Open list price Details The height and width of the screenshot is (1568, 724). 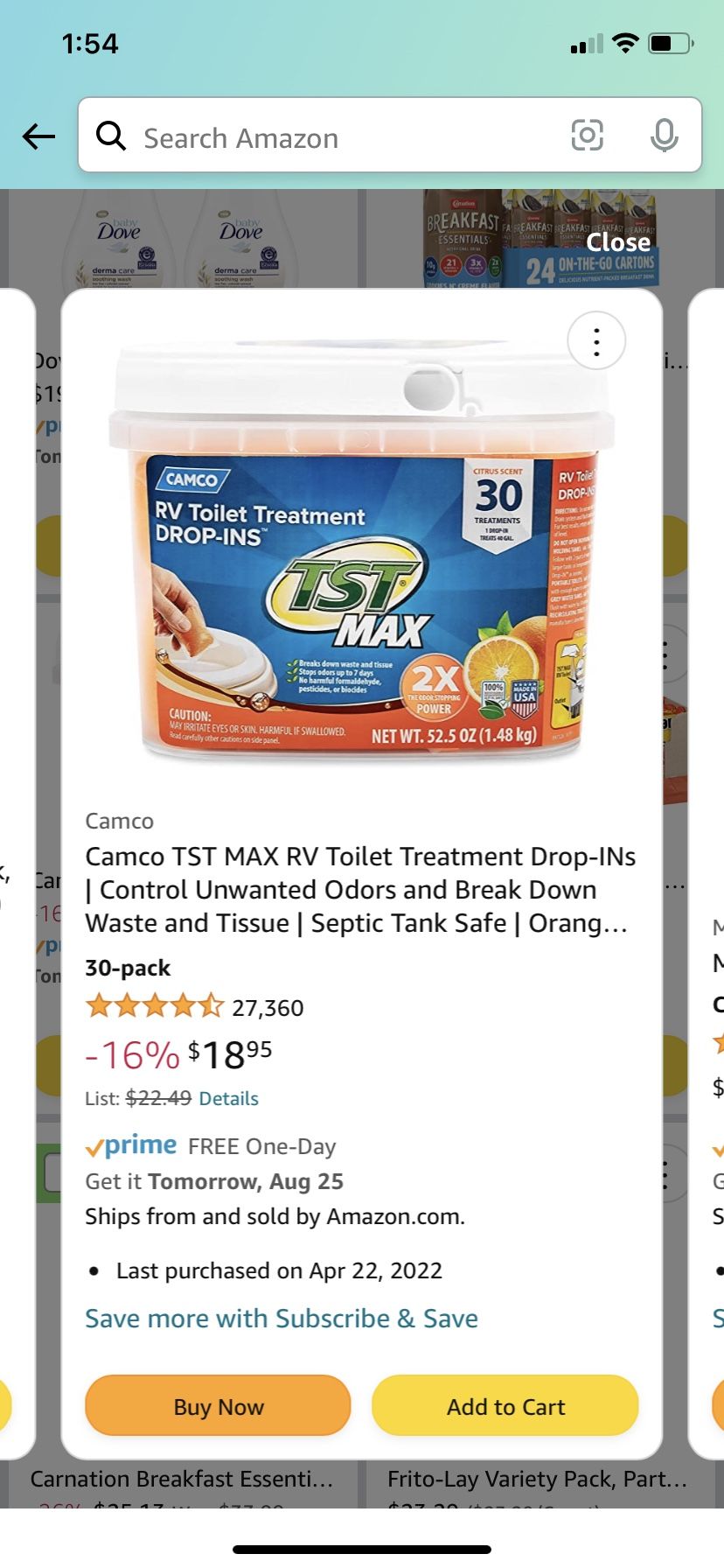229,1099
